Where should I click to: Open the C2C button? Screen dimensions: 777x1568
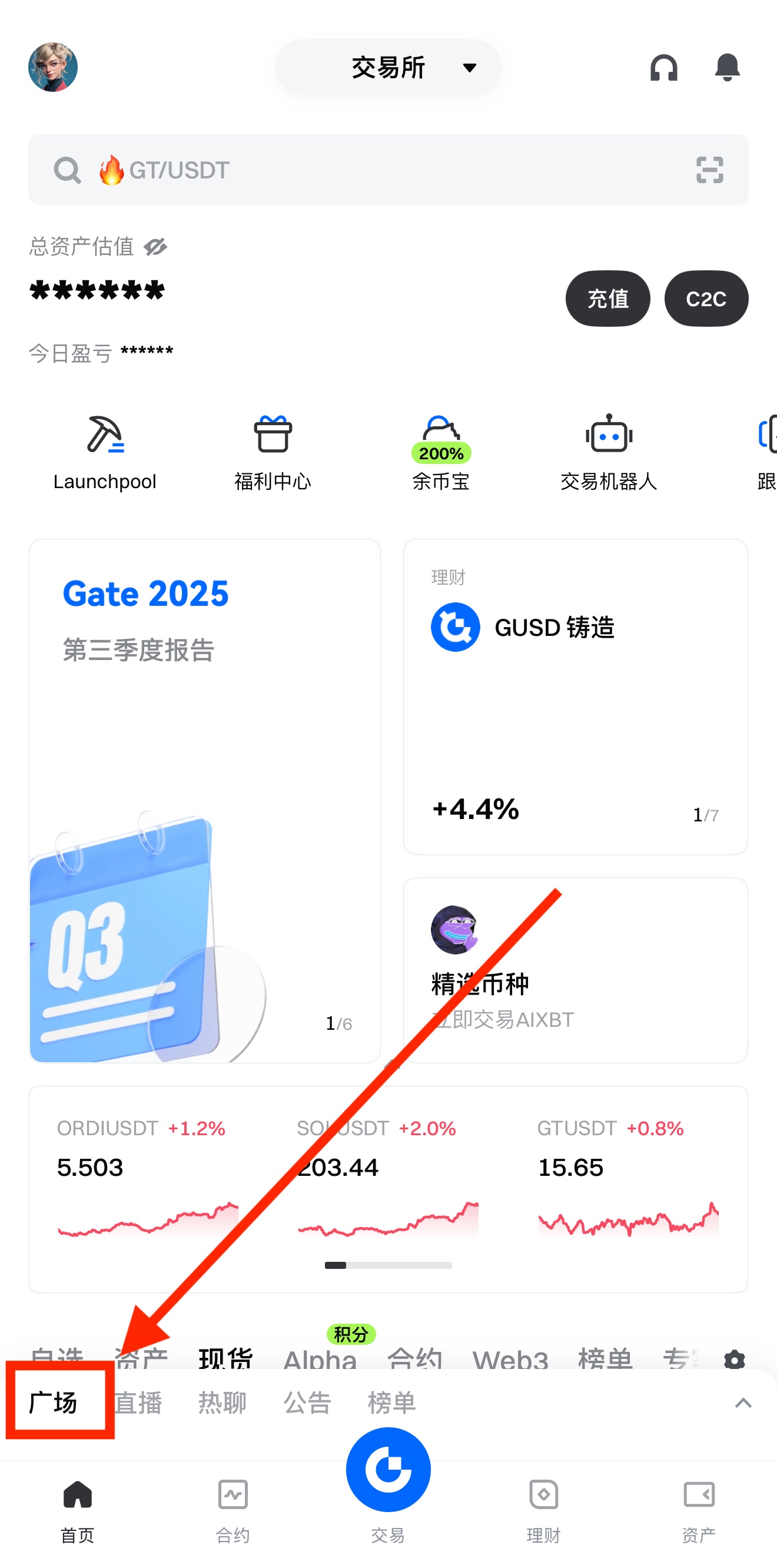(706, 299)
